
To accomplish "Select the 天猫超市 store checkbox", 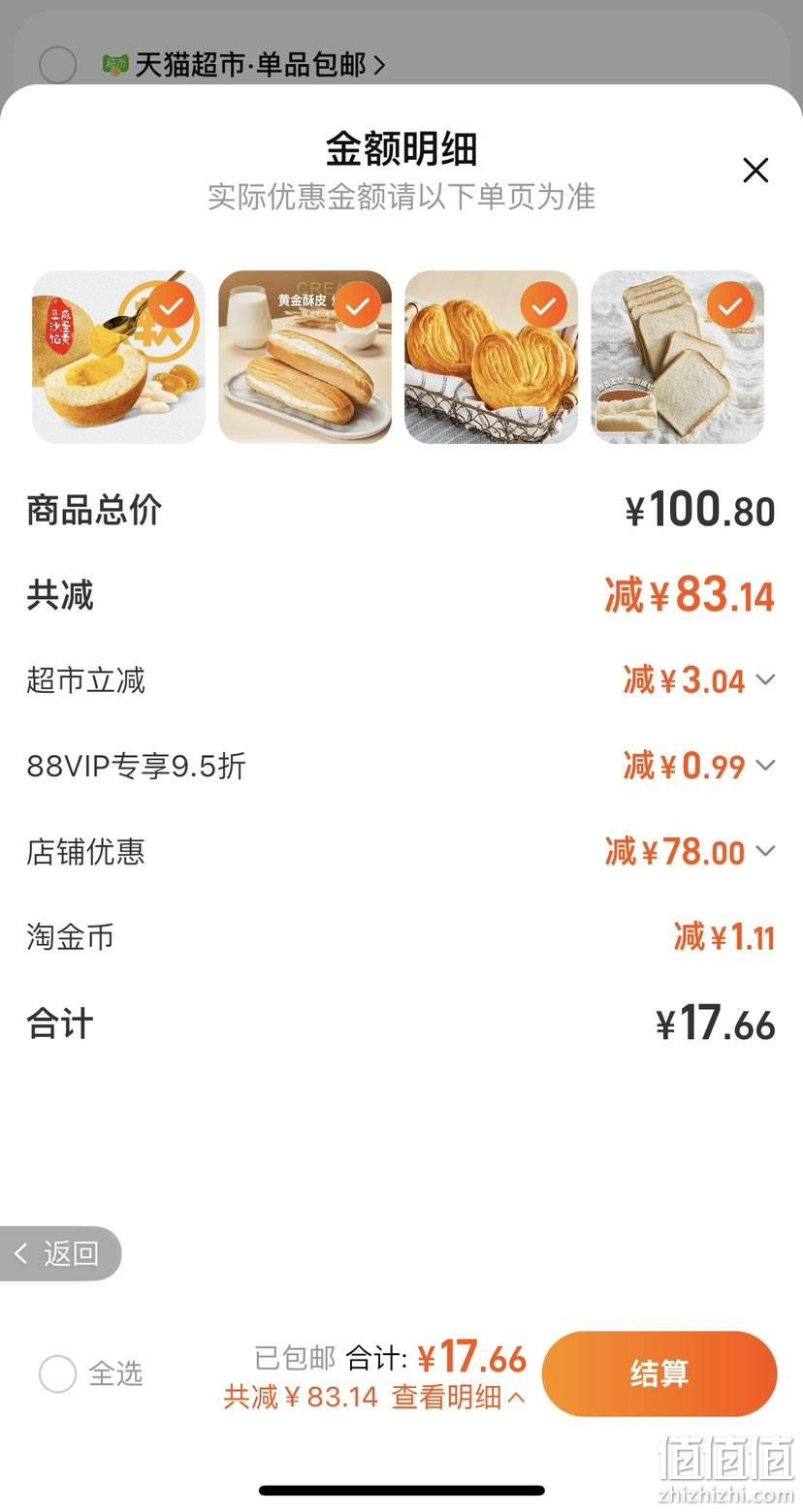I will (57, 65).
